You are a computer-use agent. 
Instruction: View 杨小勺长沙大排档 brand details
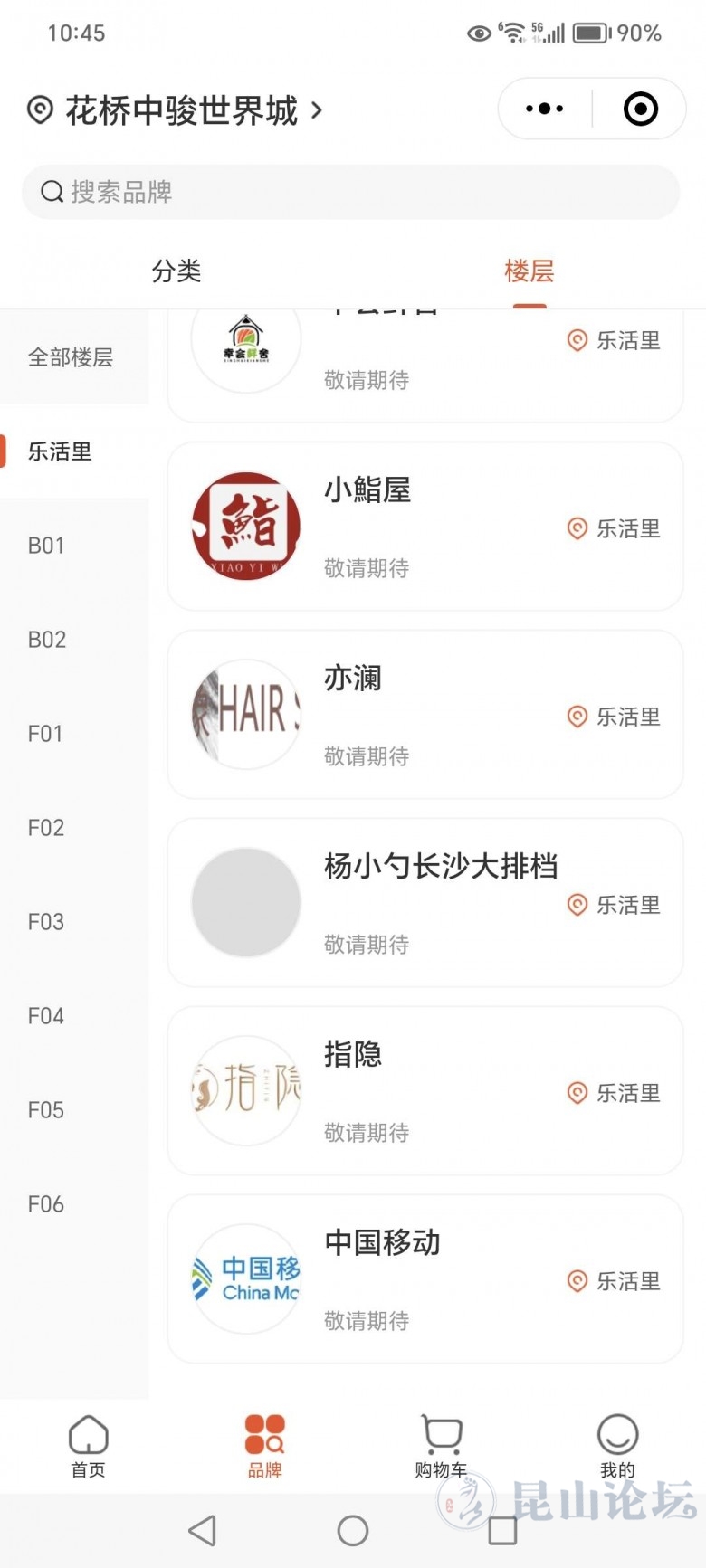pyautogui.click(x=425, y=903)
